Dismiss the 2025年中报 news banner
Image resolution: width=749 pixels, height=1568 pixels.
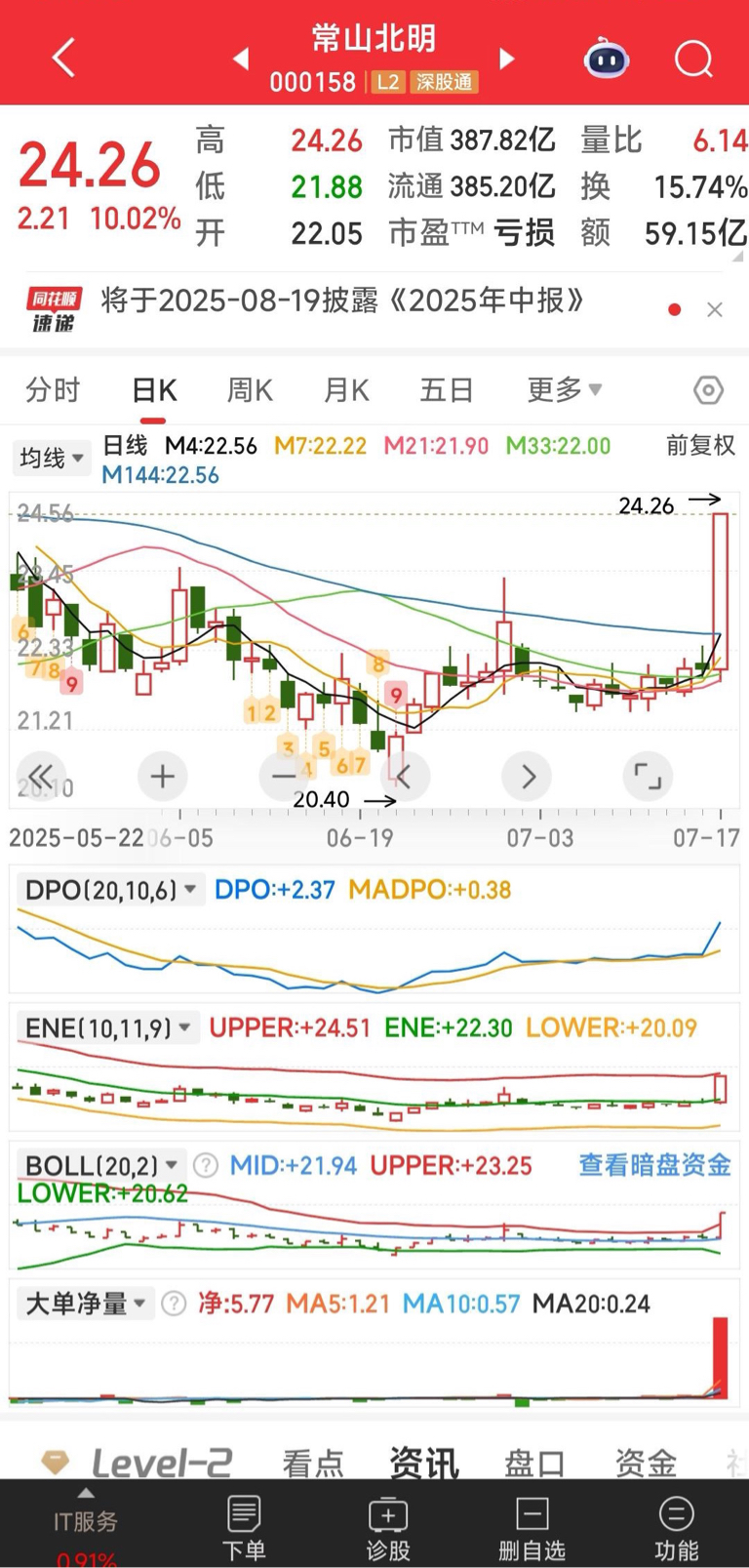tap(715, 309)
